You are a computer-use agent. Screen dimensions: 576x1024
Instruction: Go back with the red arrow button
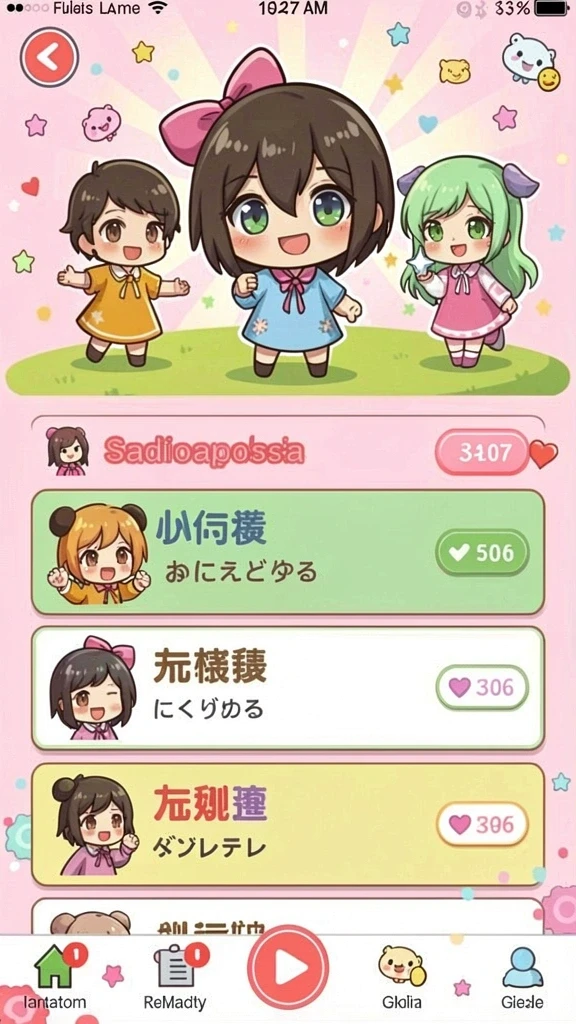pyautogui.click(x=50, y=57)
